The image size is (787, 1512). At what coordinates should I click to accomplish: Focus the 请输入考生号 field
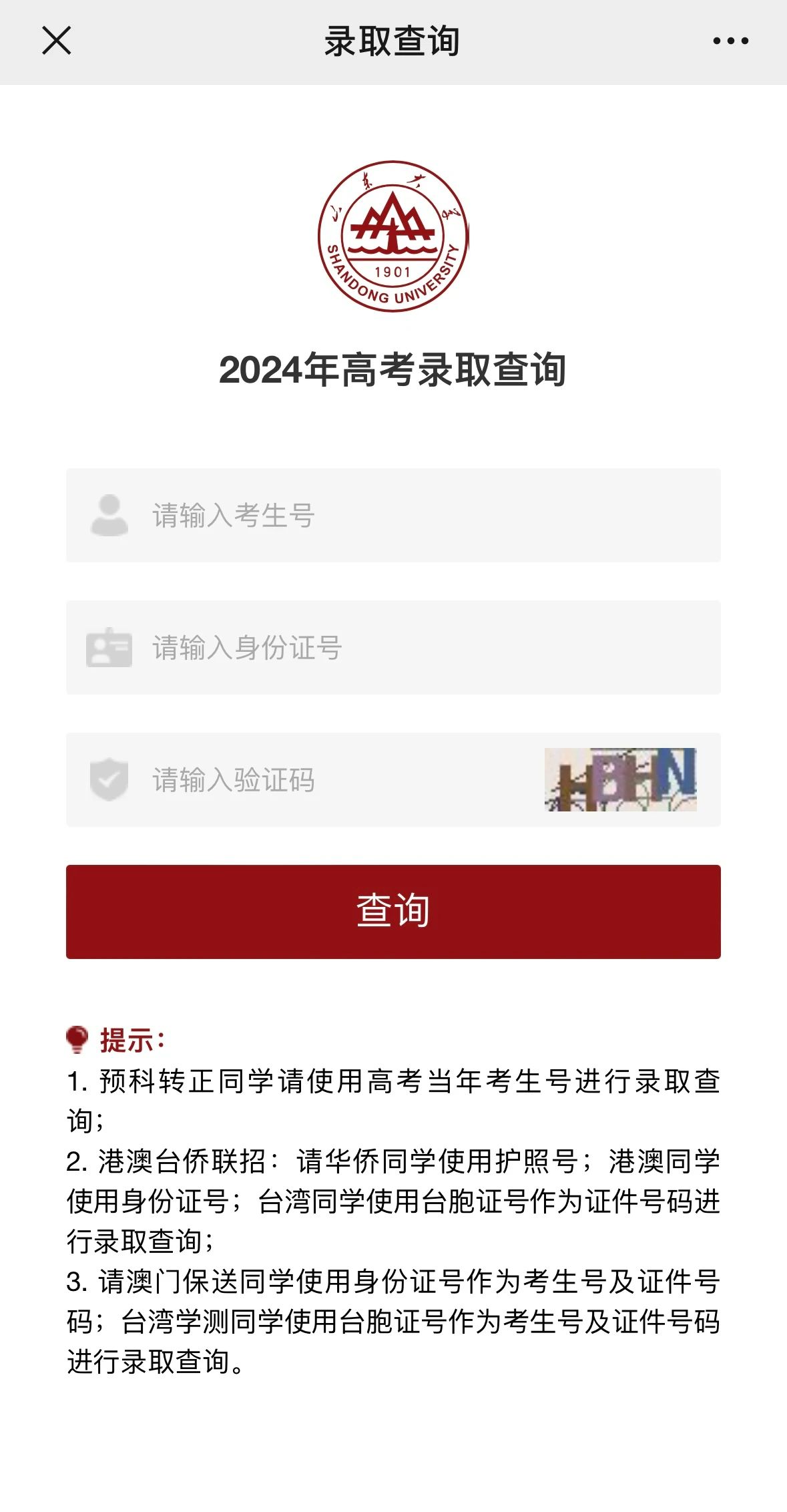click(x=393, y=515)
